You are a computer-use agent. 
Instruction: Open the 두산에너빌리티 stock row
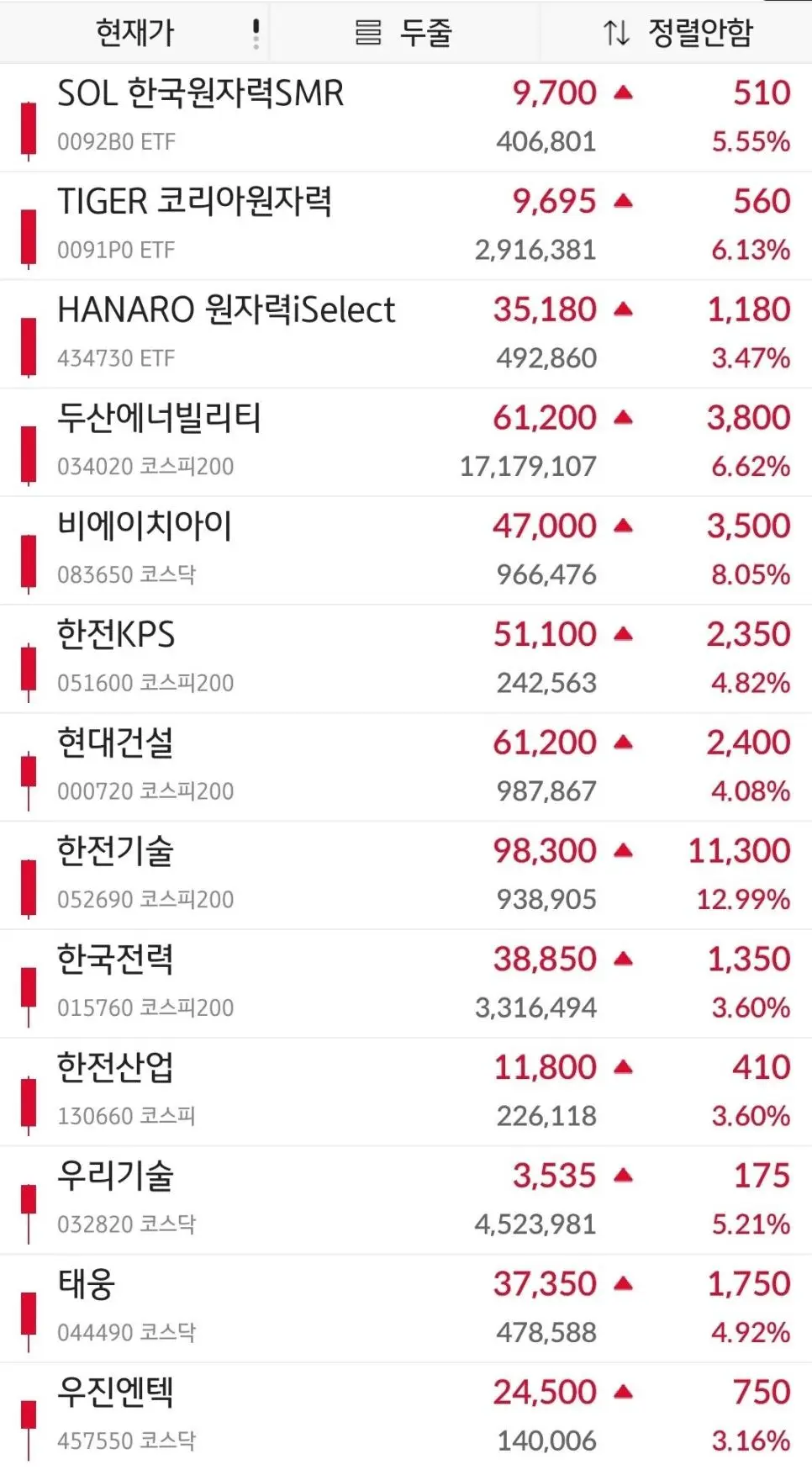click(406, 442)
